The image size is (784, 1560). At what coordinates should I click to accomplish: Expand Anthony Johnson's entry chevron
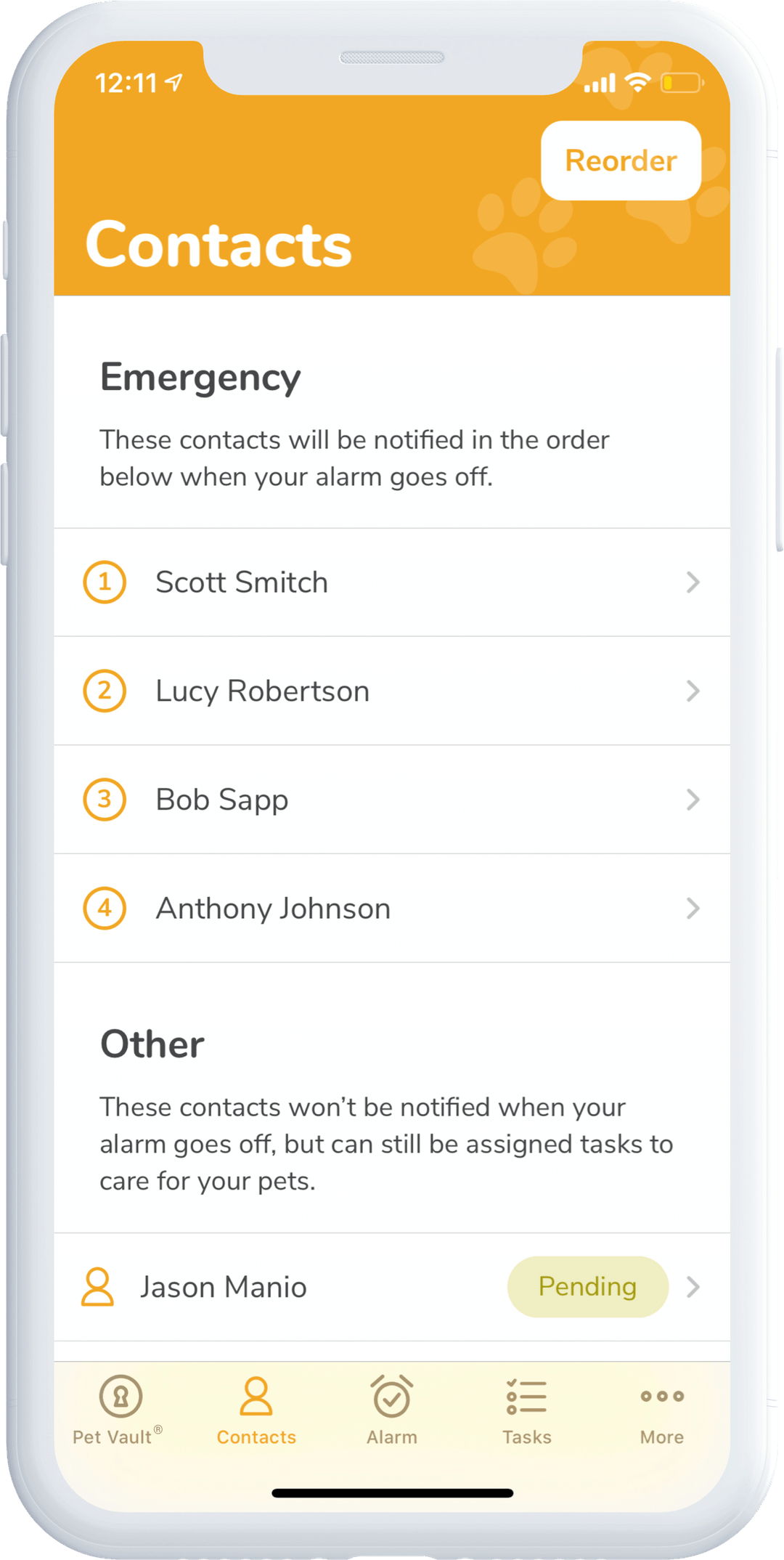point(694,908)
